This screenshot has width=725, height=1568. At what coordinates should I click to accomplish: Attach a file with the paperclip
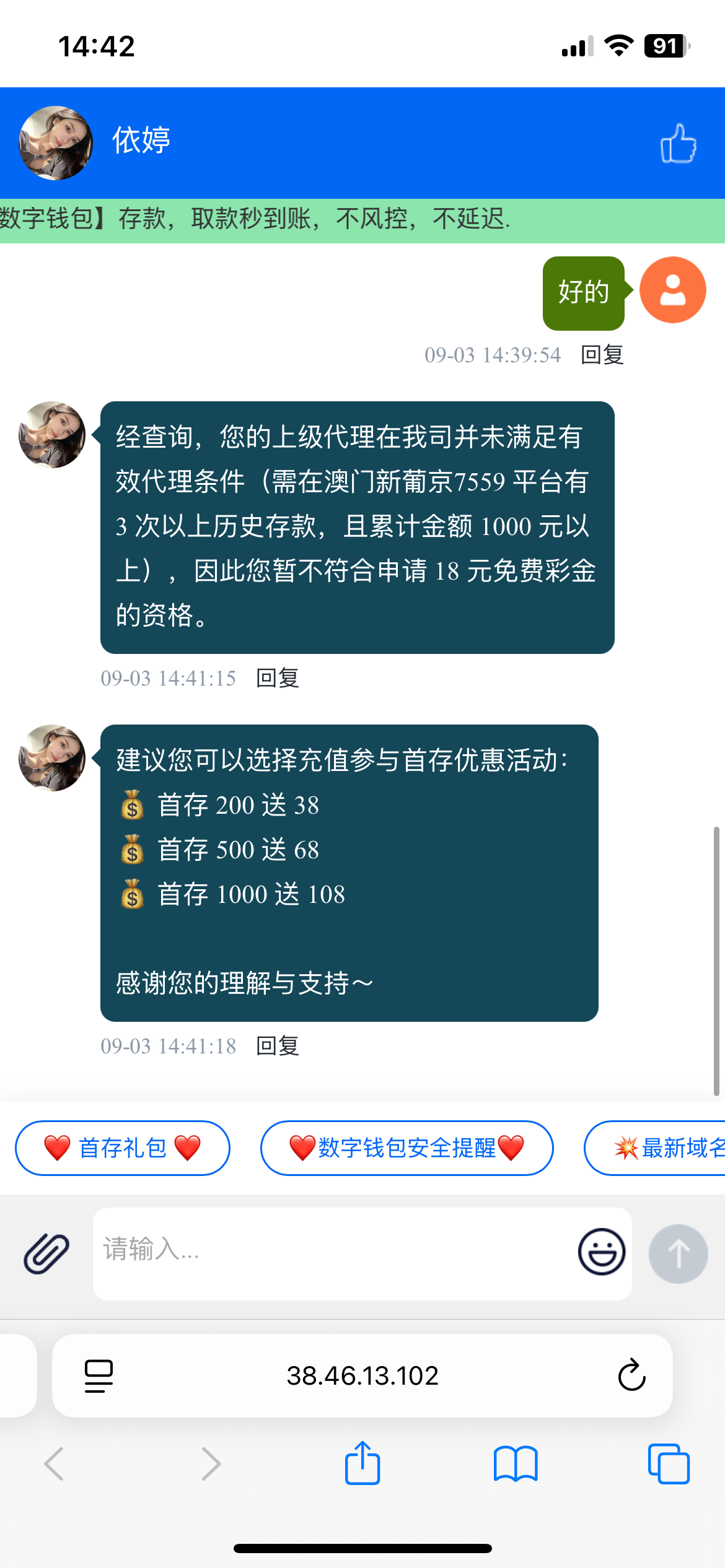click(x=46, y=1253)
